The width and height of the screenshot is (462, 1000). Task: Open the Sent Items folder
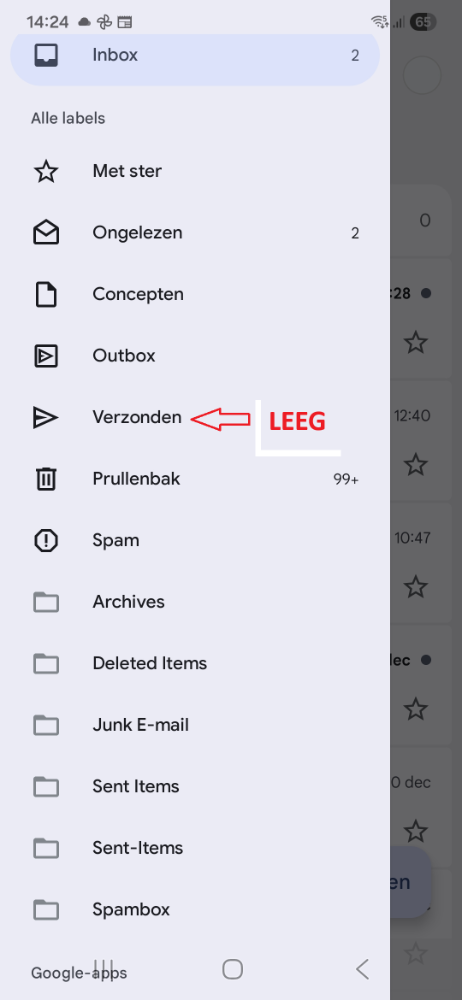(195, 786)
